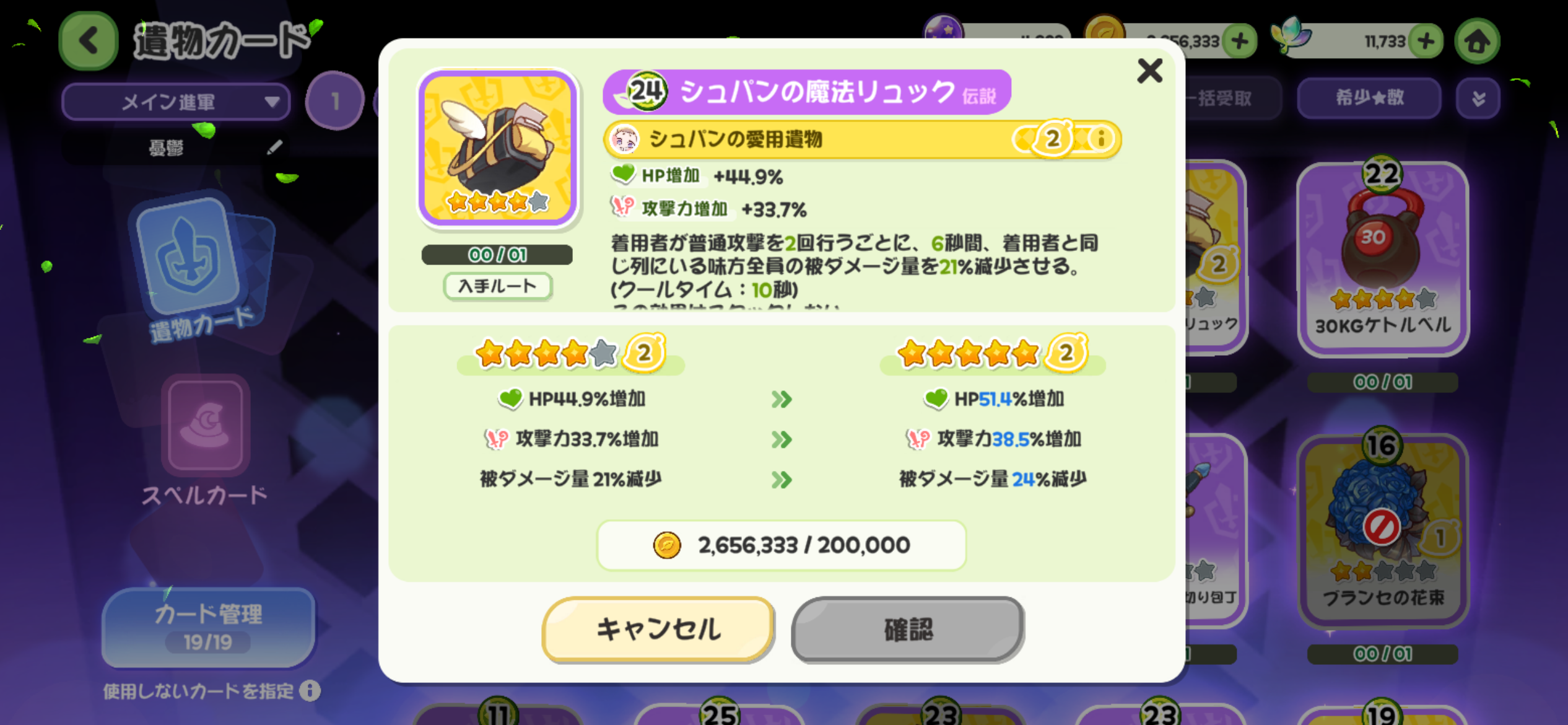The height and width of the screenshot is (725, 1568).
Task: Return to the home screen
Action: coord(1477,42)
